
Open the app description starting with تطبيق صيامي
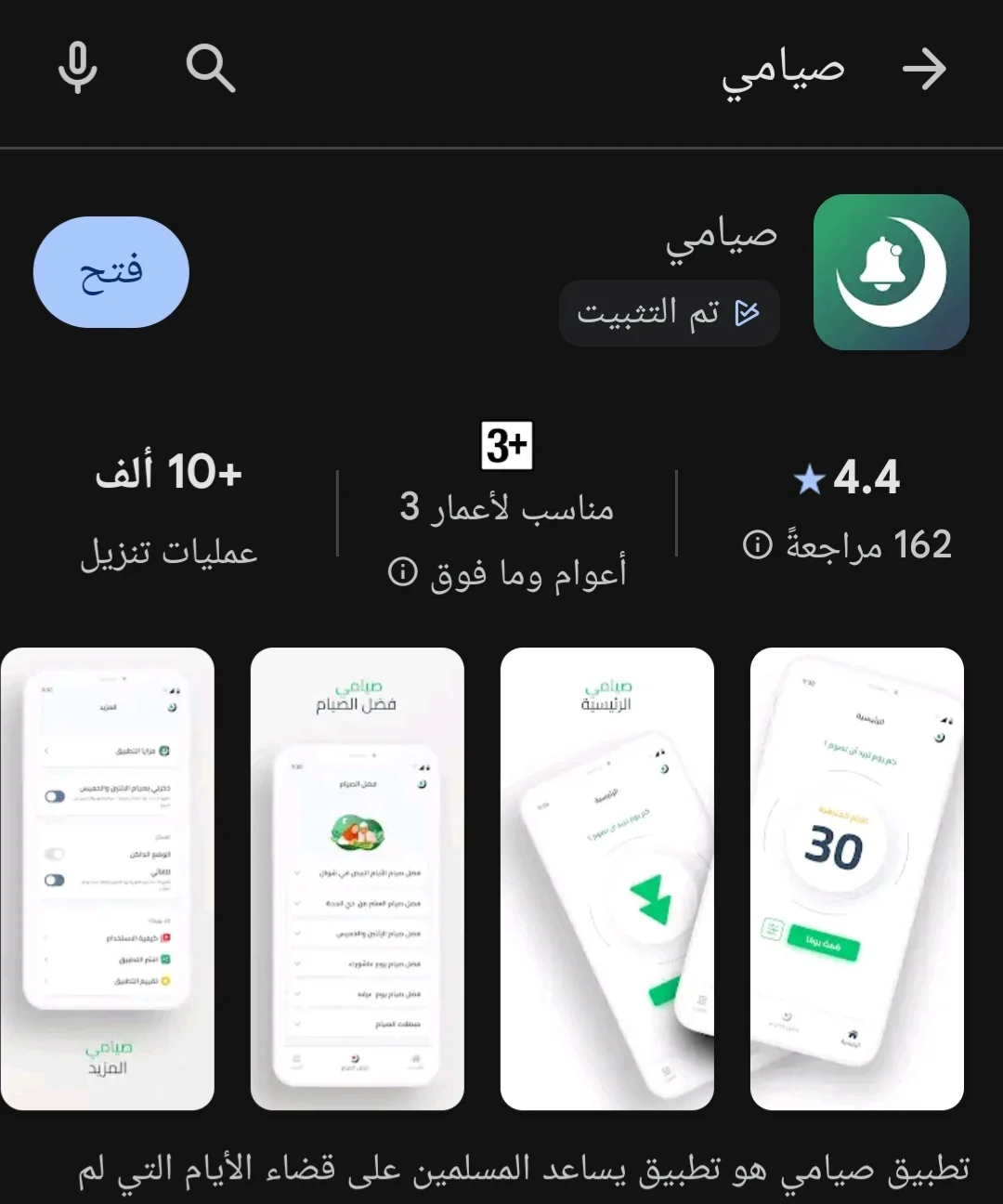click(523, 1170)
